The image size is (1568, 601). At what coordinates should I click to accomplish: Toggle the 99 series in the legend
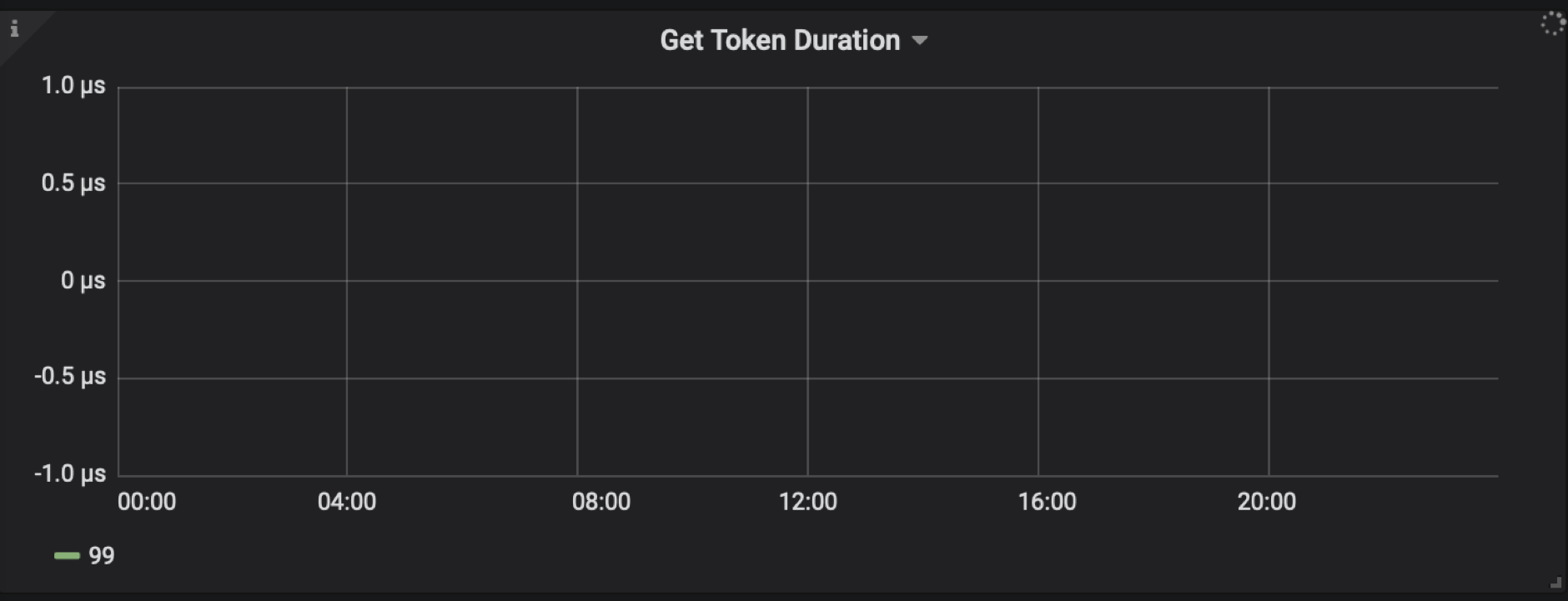100,555
